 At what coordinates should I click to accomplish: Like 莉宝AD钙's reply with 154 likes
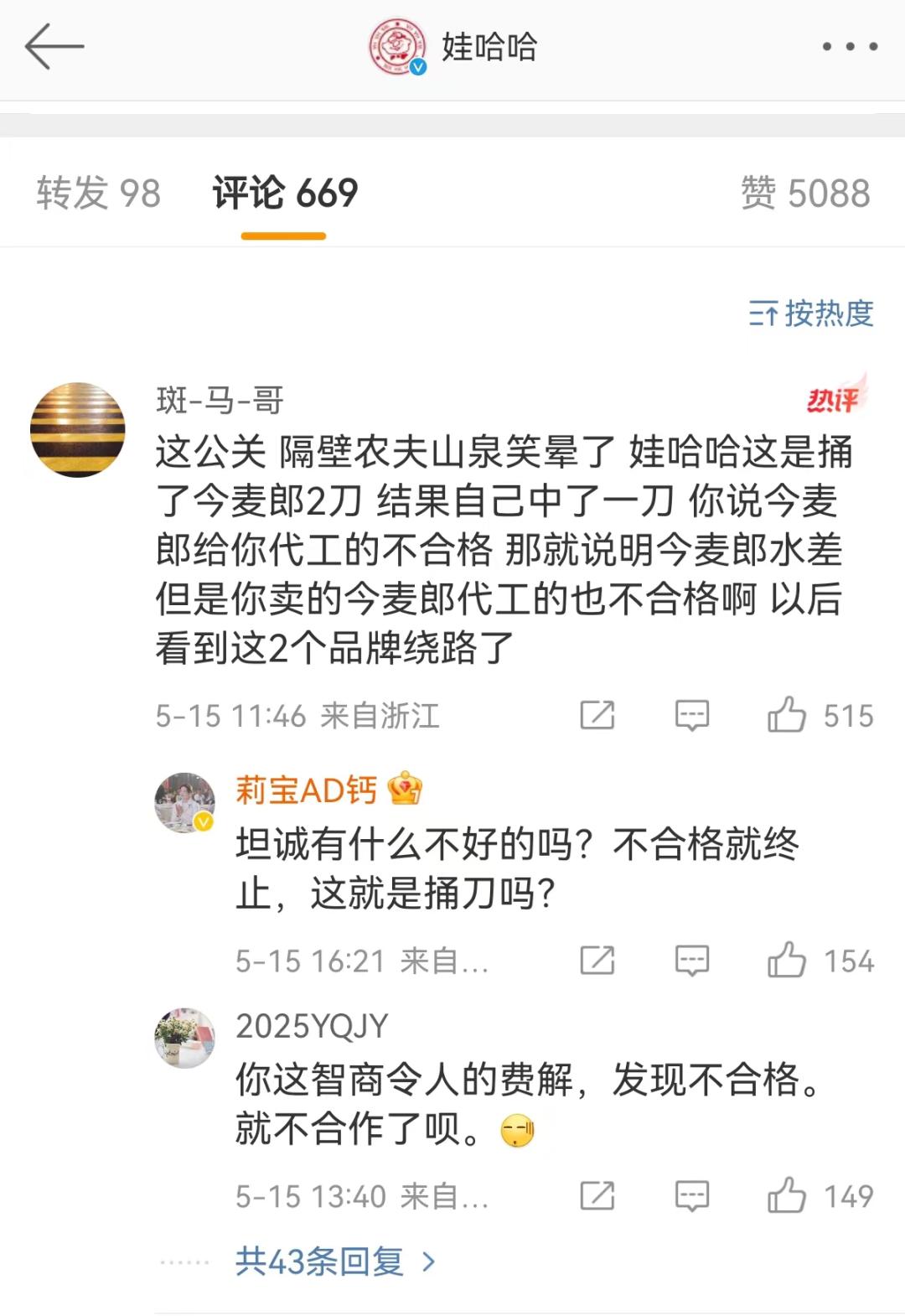click(786, 961)
